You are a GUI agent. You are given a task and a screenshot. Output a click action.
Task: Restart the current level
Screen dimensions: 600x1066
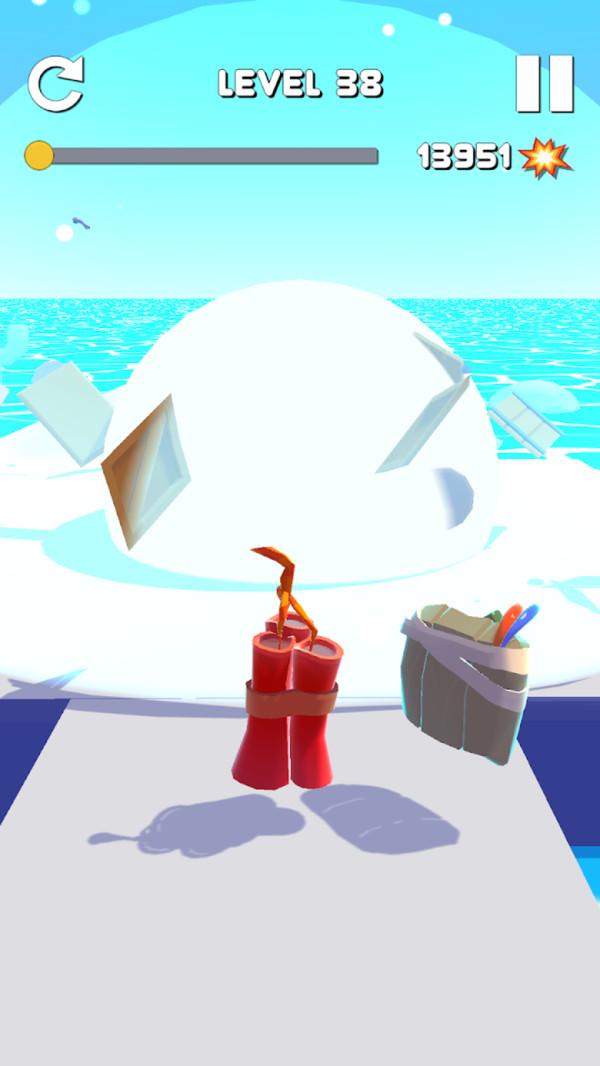(56, 84)
